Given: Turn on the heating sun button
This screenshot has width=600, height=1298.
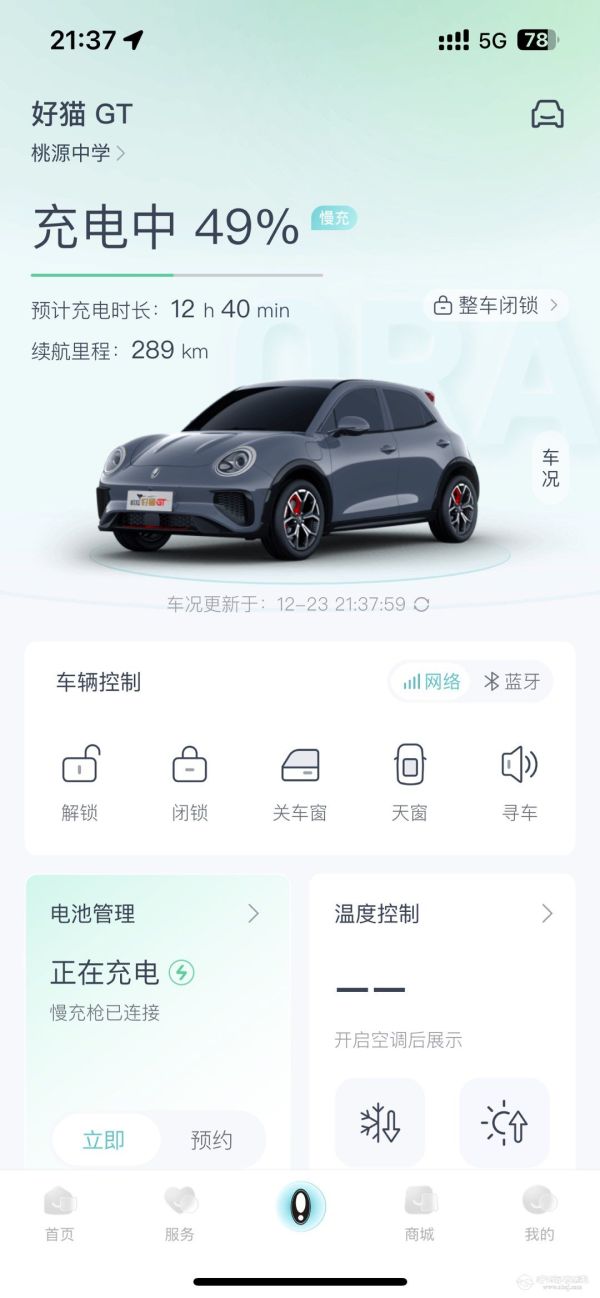Looking at the screenshot, I should (x=504, y=1124).
